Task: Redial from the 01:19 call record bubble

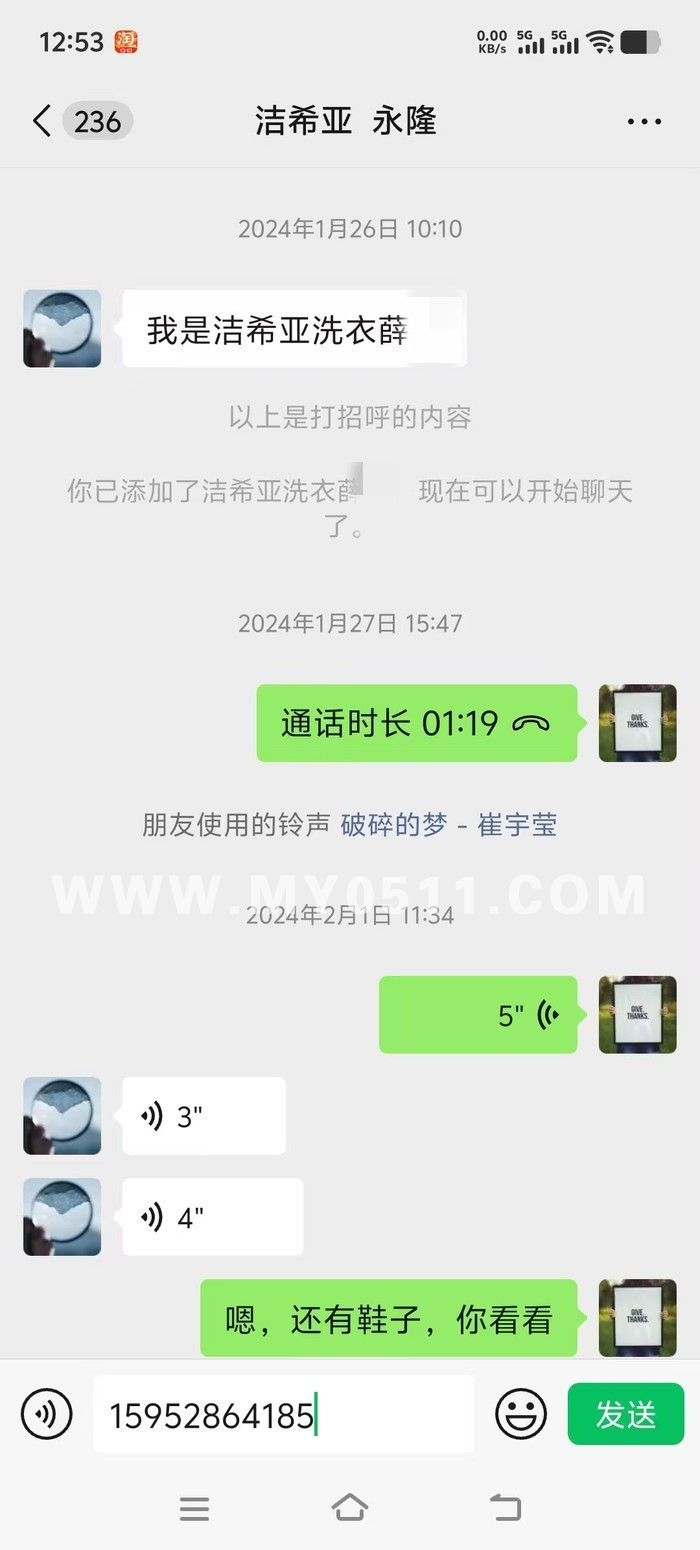Action: point(416,723)
